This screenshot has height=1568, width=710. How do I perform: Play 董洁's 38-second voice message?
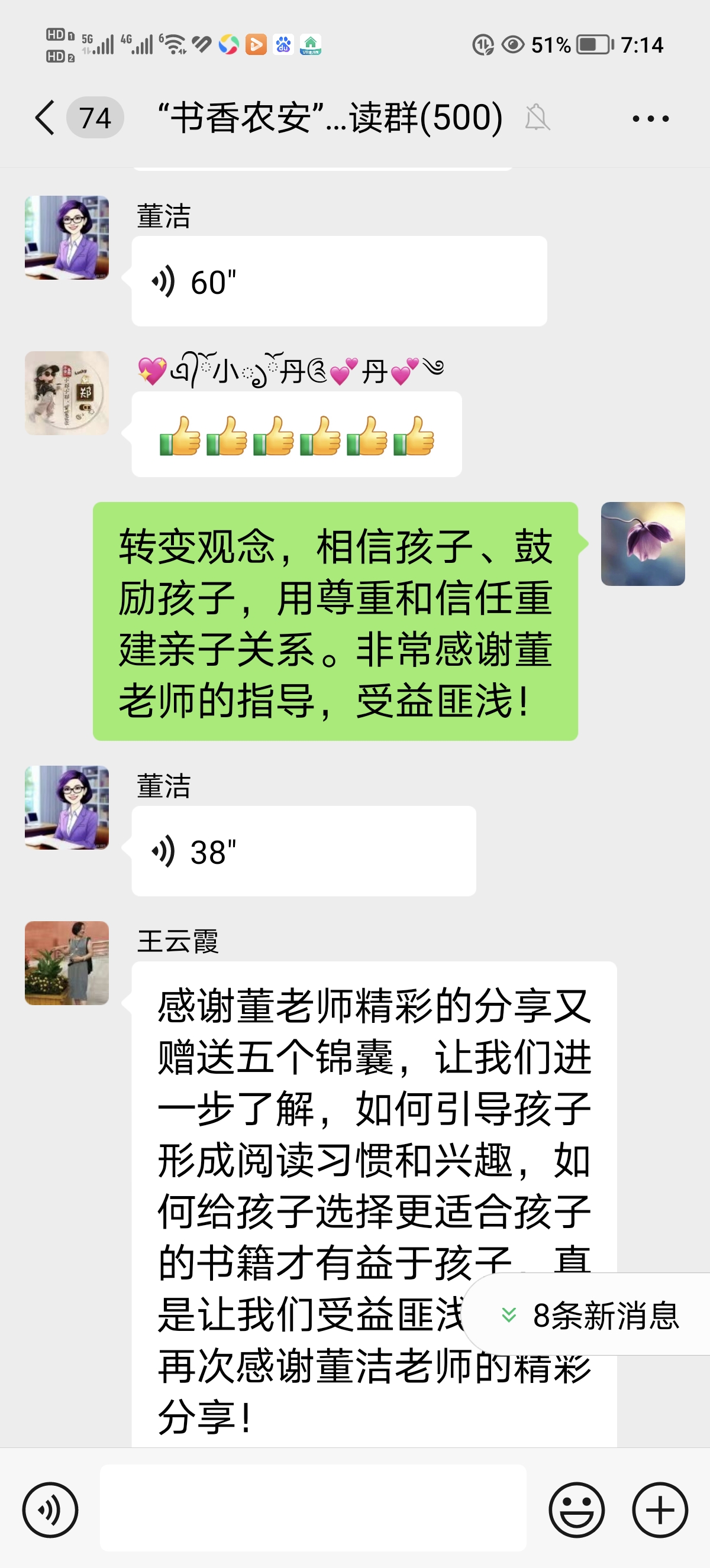pos(244,852)
